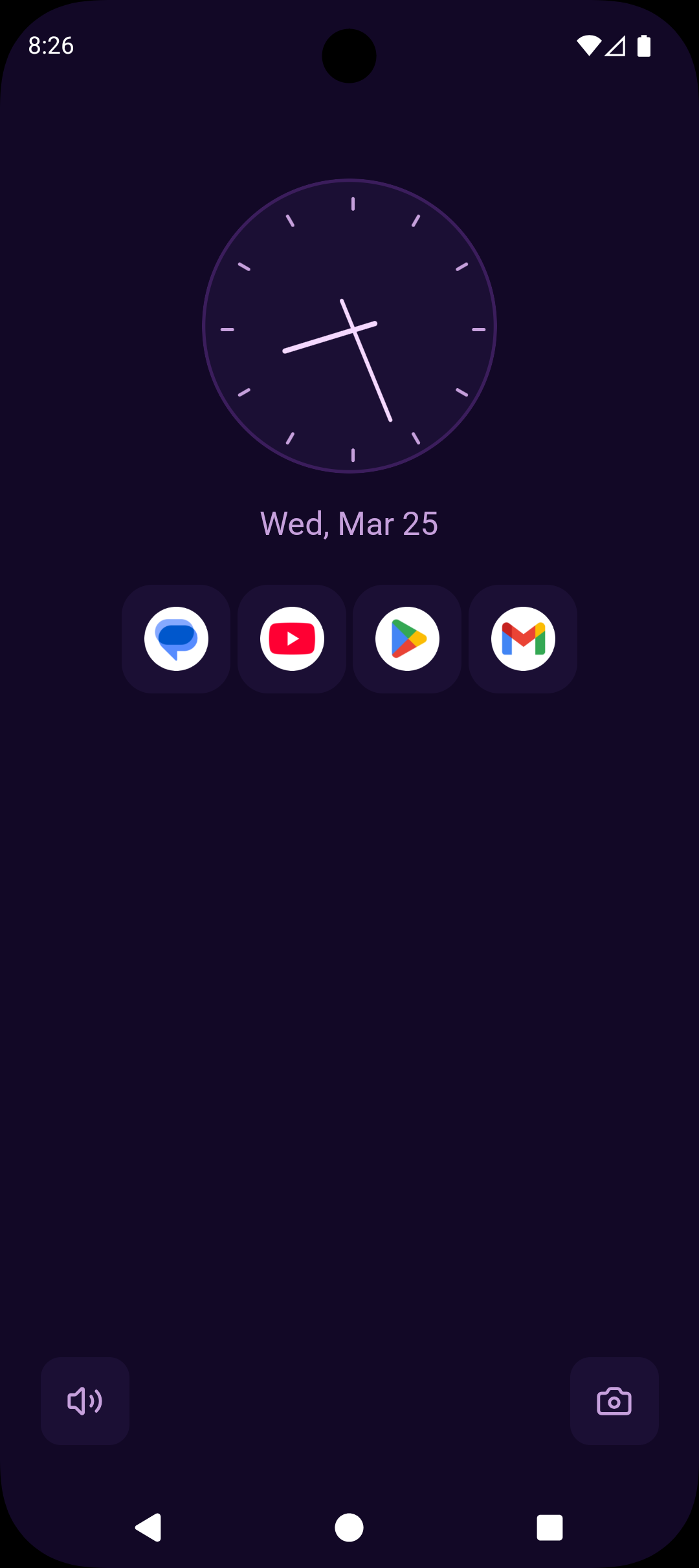This screenshot has height=1568, width=699.
Task: Open the Messages app shortcut
Action: coord(176,638)
